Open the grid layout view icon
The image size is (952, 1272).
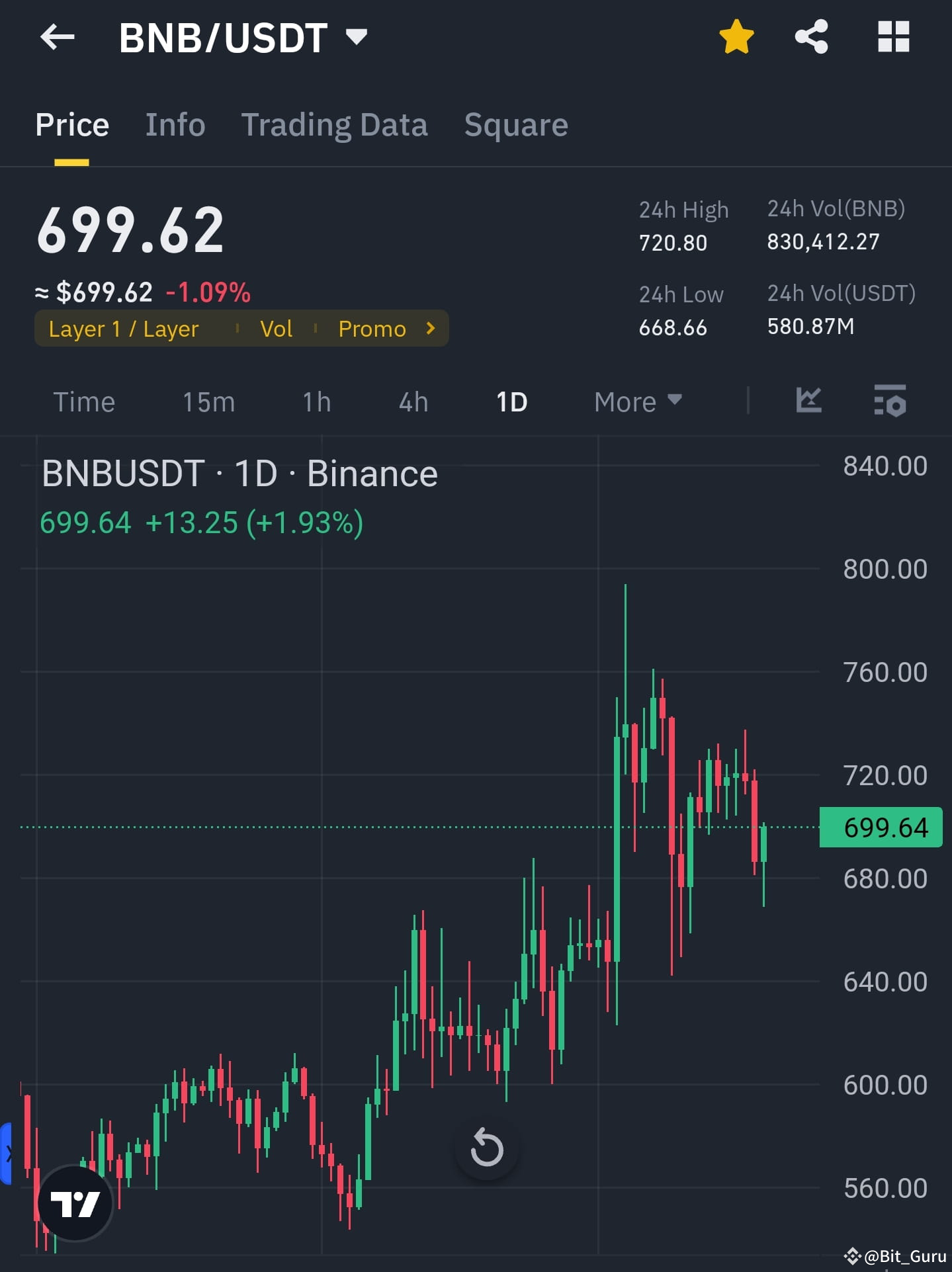894,38
